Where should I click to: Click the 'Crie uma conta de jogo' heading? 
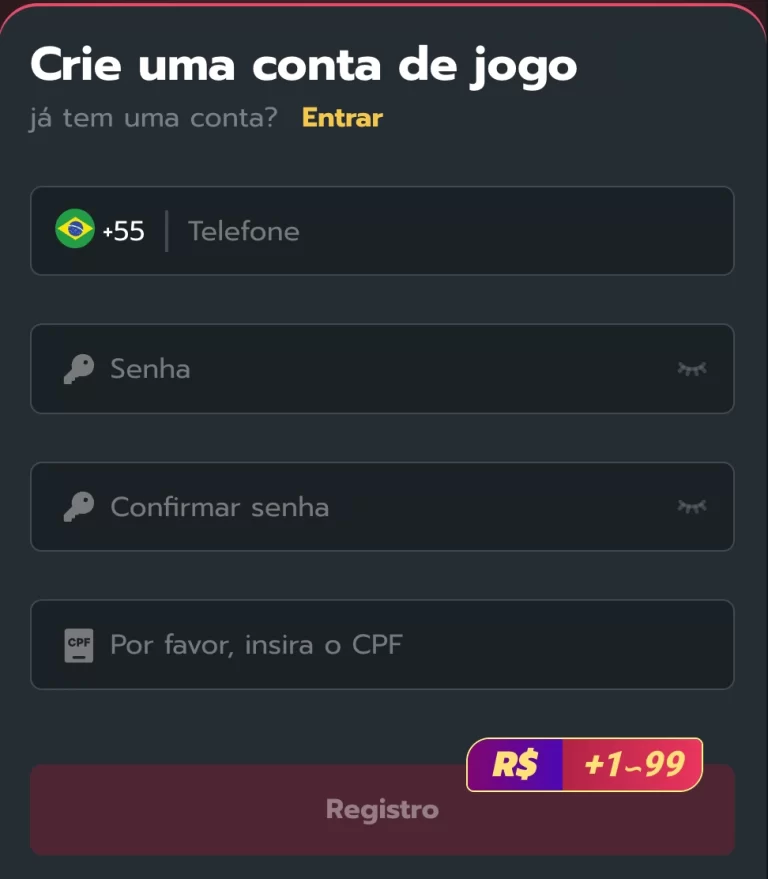303,64
